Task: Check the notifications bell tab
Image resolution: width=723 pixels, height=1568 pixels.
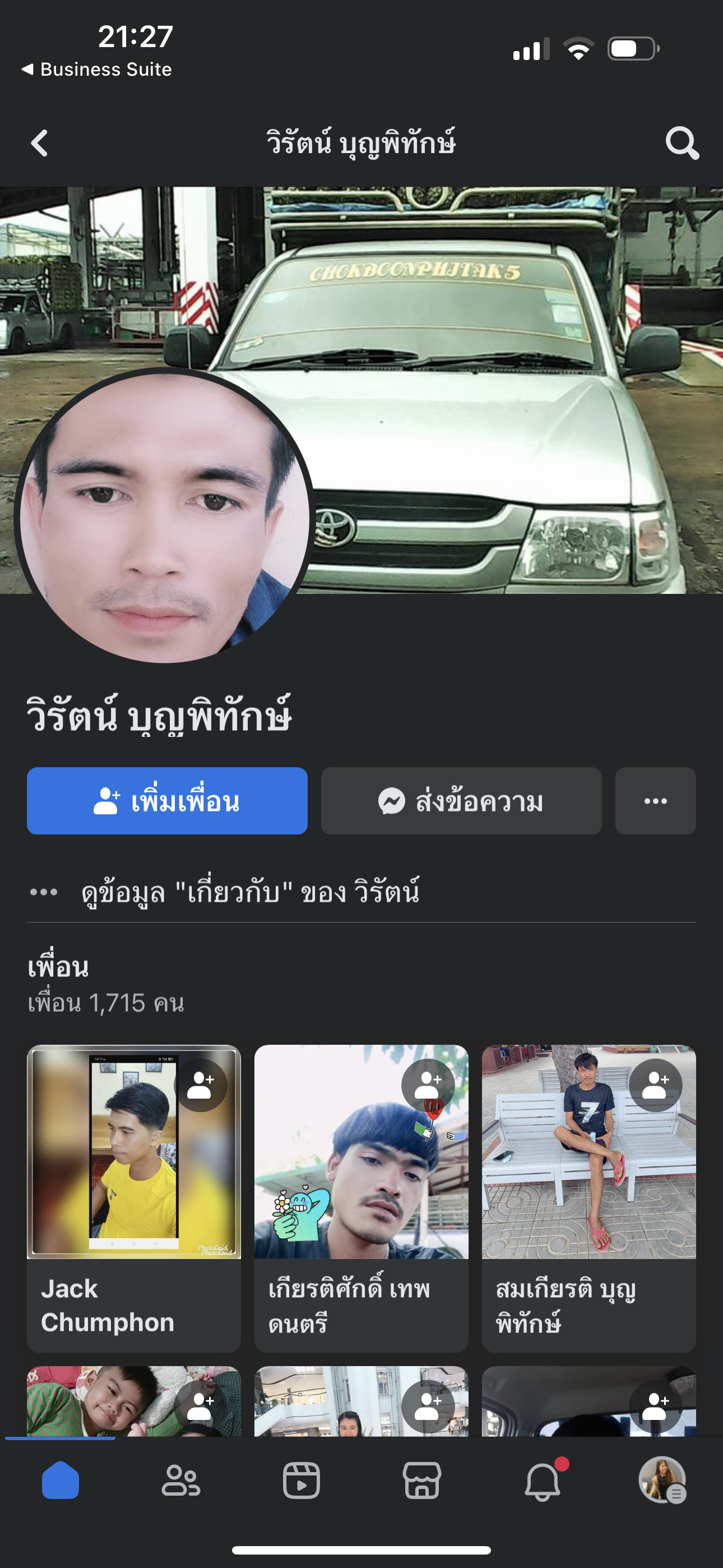Action: click(543, 1481)
